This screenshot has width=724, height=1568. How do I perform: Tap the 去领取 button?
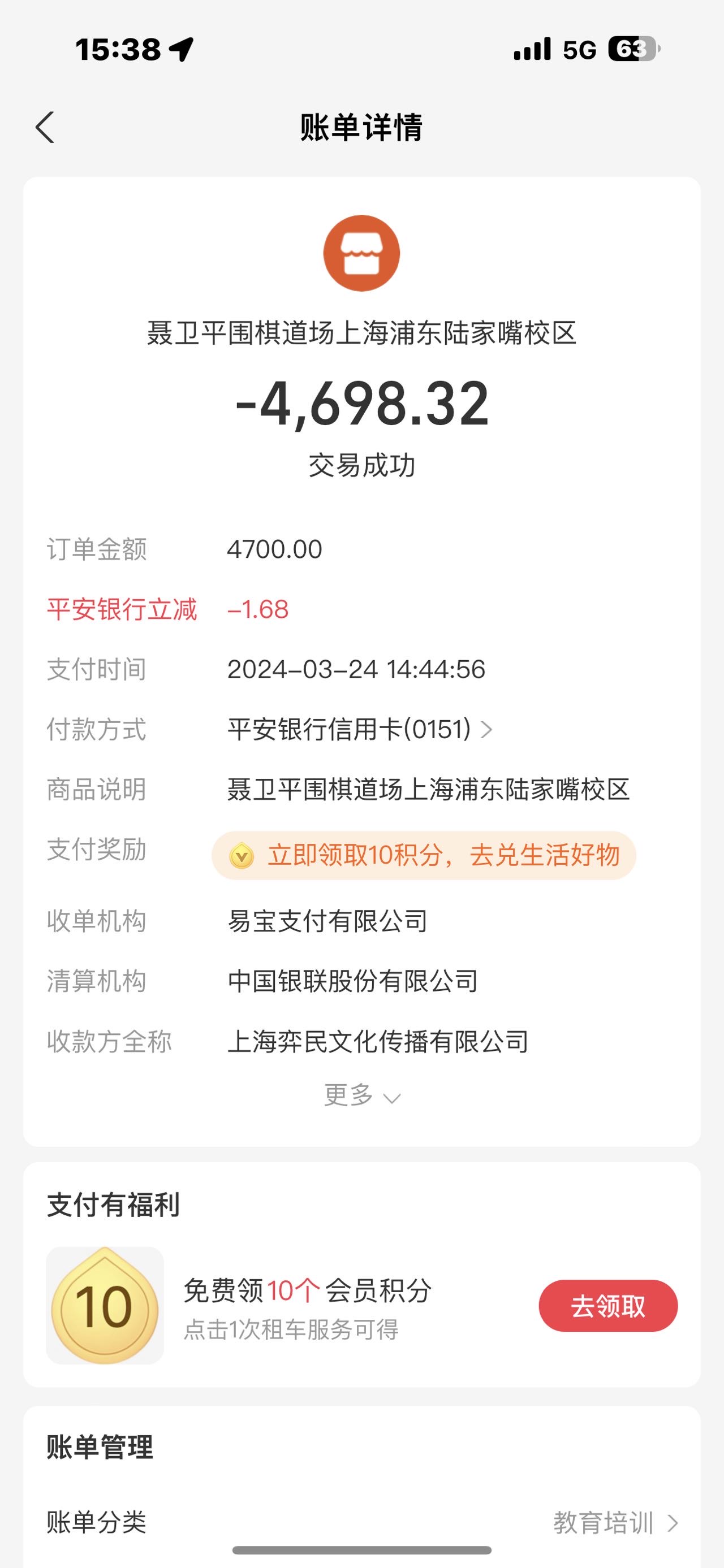pos(607,1306)
